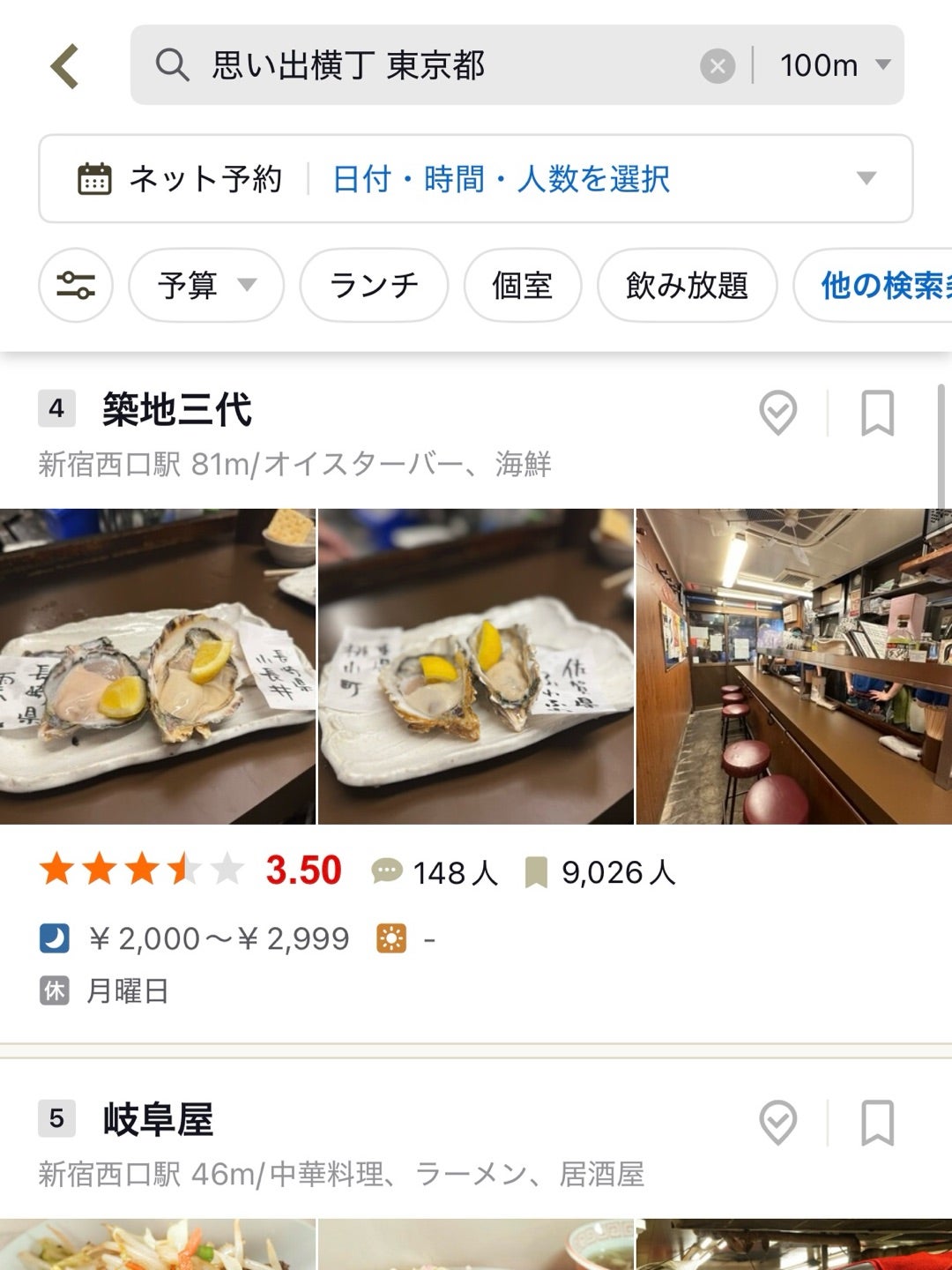Select date, time and party size for ネット予約
The image size is (952, 1270).
[501, 179]
